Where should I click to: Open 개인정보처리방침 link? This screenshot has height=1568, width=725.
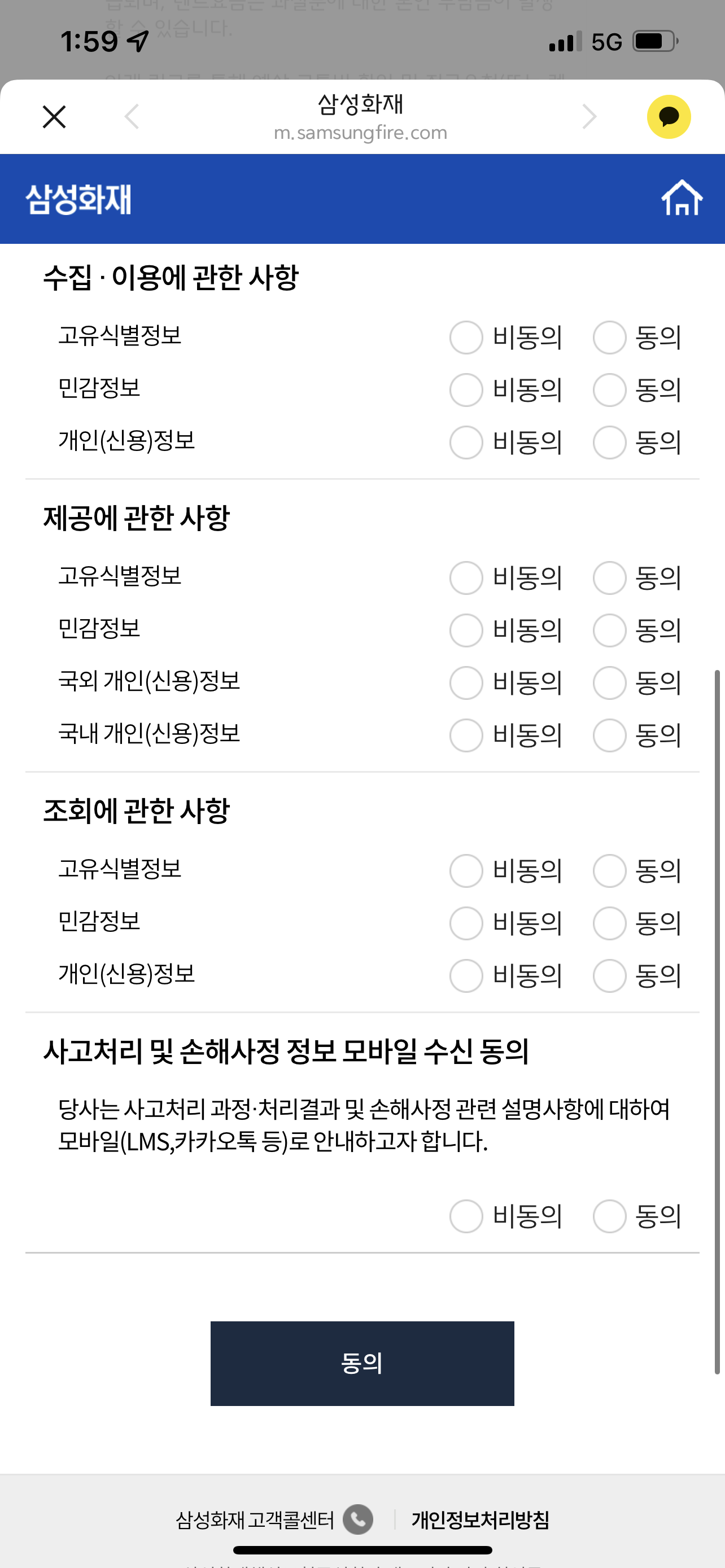tap(481, 1520)
